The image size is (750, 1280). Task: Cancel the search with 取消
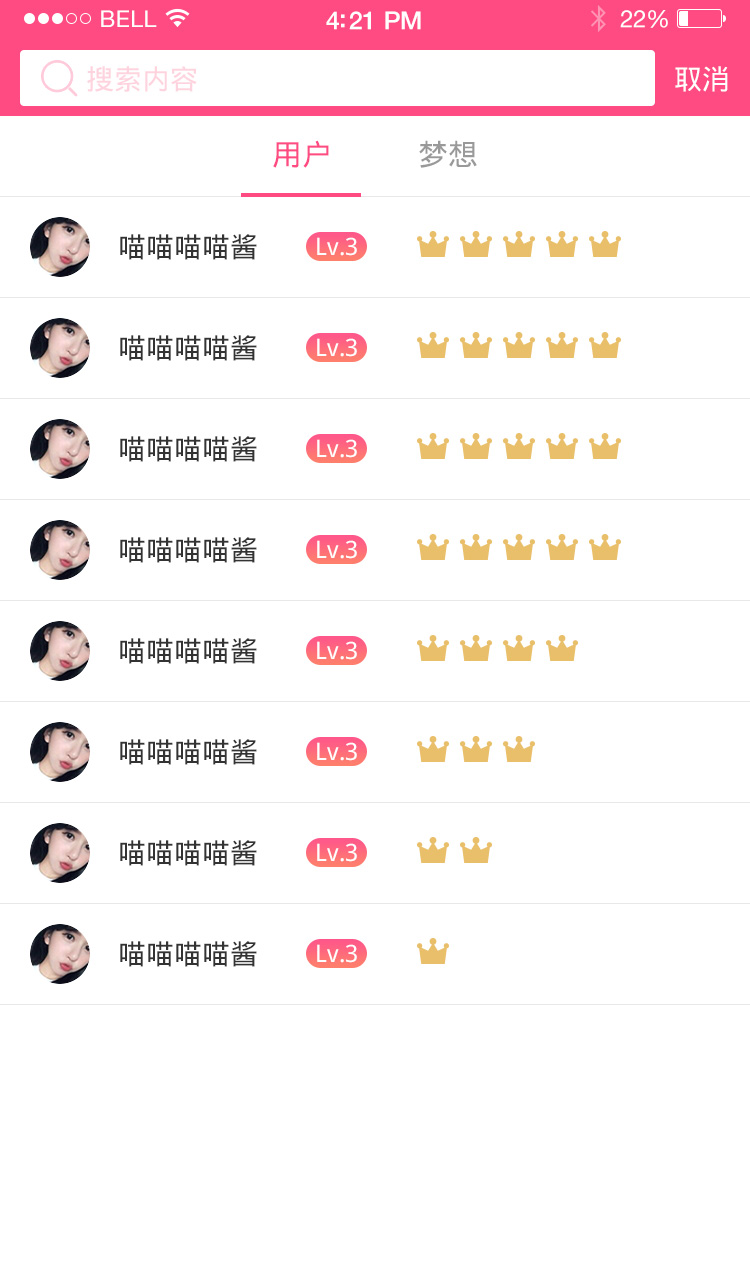point(702,79)
